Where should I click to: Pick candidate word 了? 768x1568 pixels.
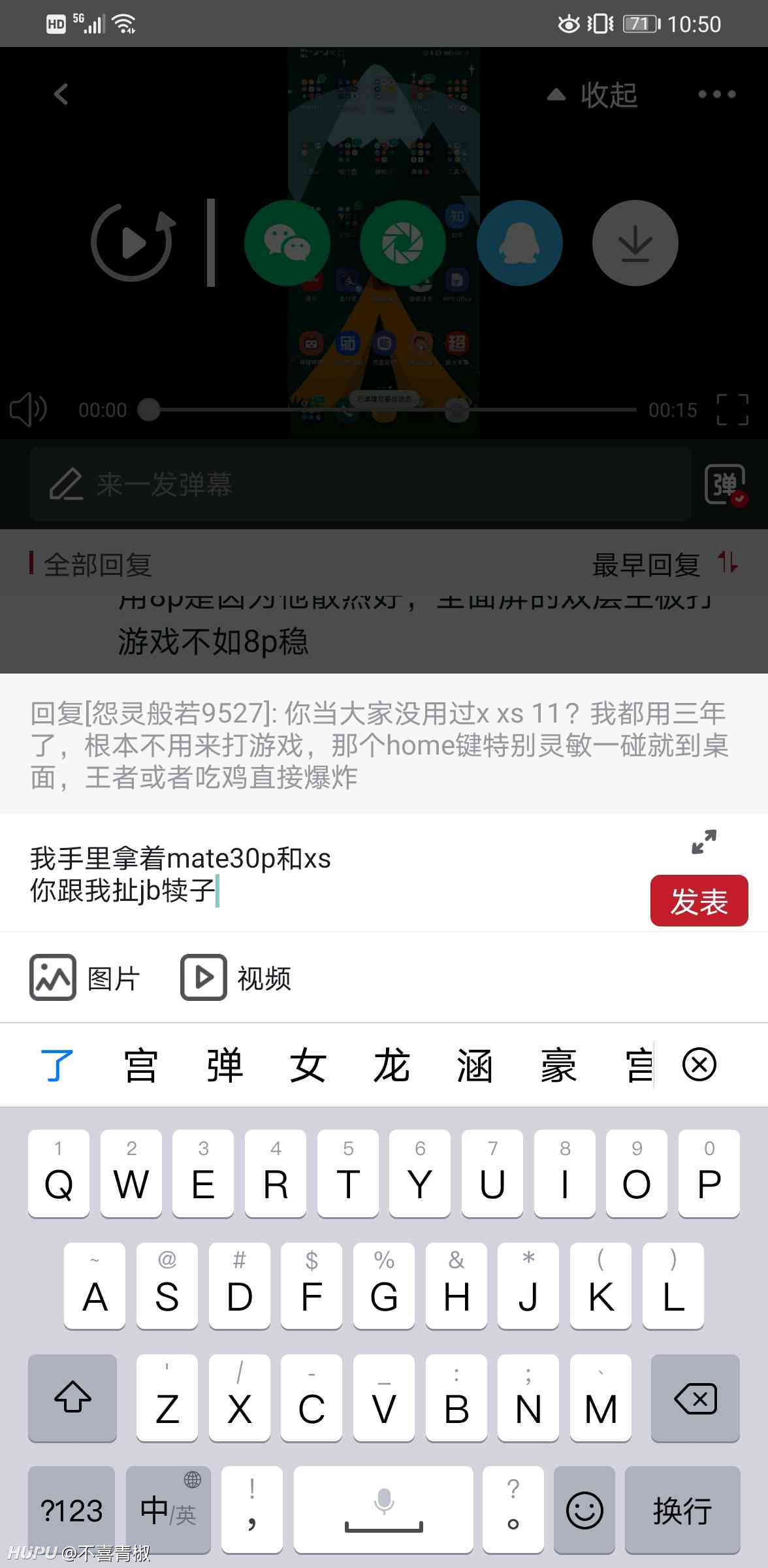[57, 1065]
